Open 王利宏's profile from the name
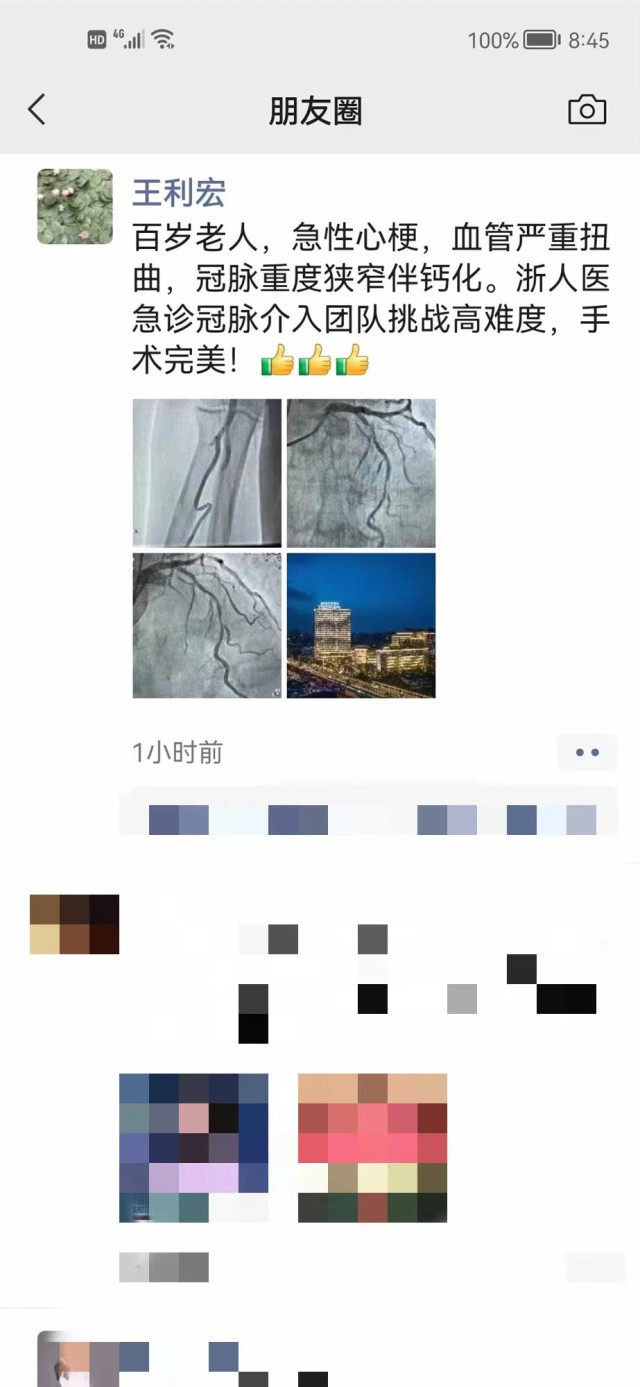 click(179, 191)
